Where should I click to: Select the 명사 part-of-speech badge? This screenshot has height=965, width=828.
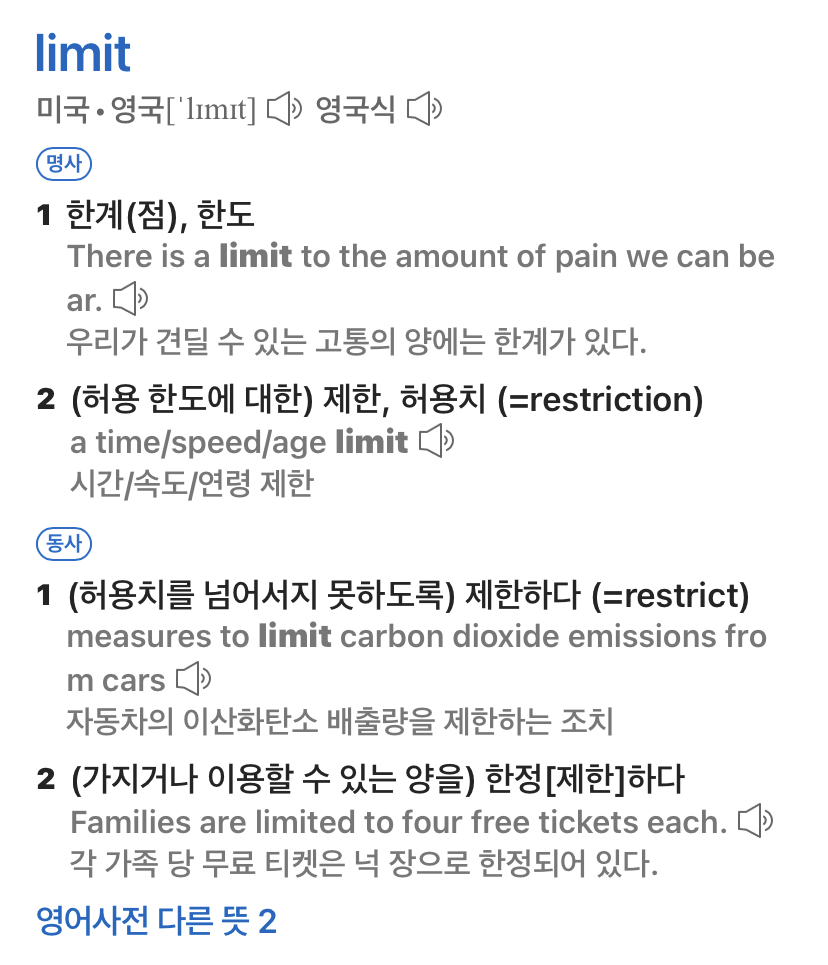tap(63, 163)
